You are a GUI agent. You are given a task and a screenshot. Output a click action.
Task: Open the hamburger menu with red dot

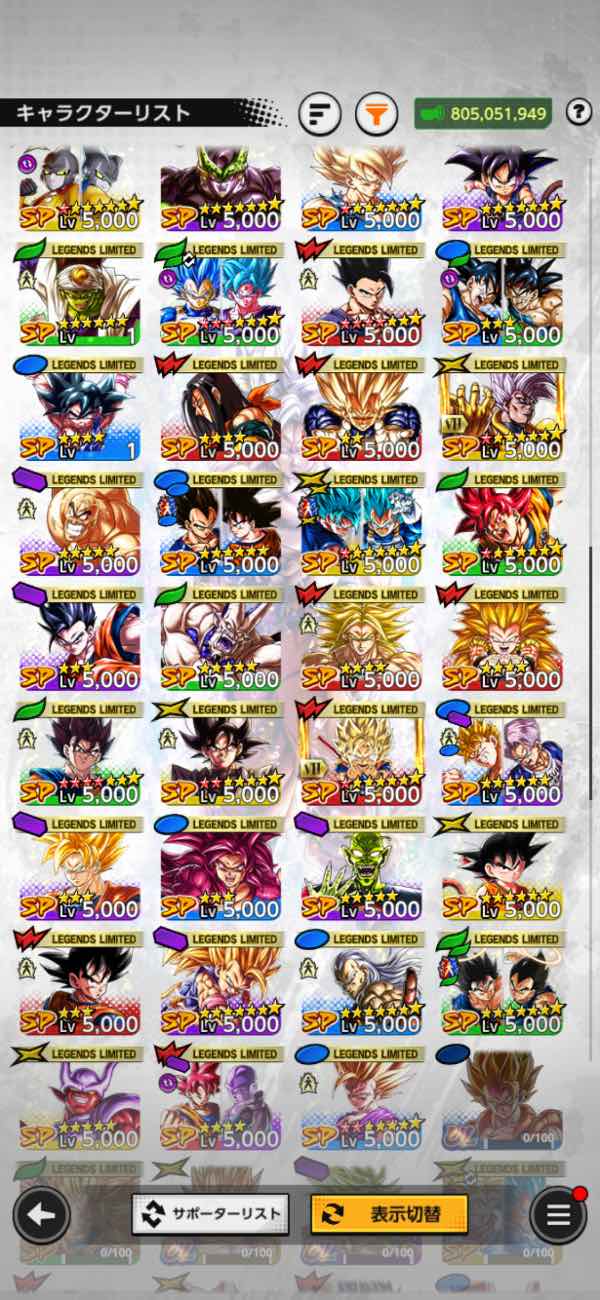558,1215
